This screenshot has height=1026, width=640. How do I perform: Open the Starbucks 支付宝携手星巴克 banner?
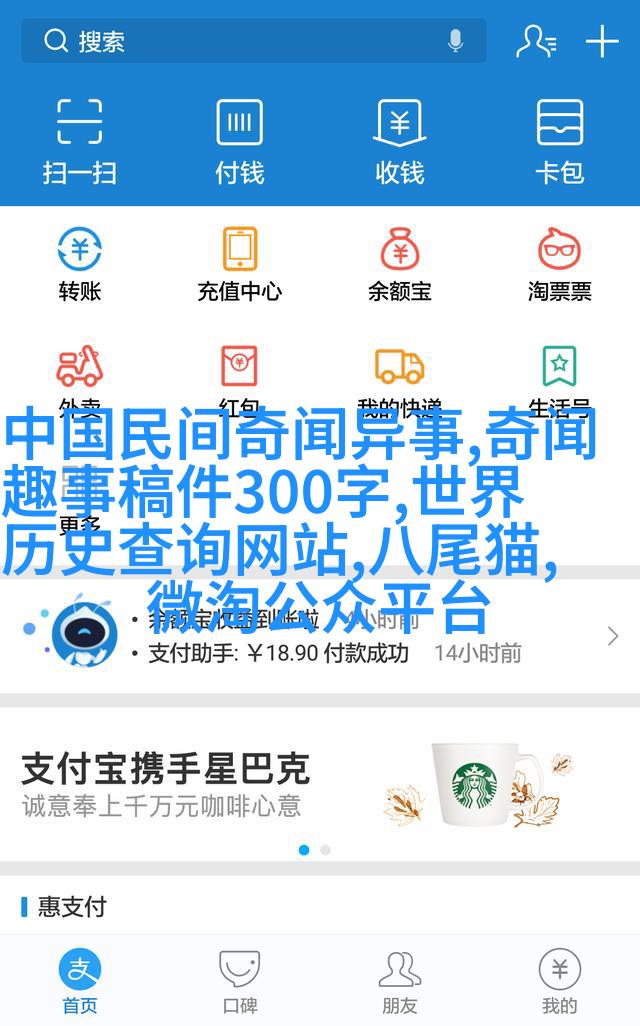coord(320,785)
